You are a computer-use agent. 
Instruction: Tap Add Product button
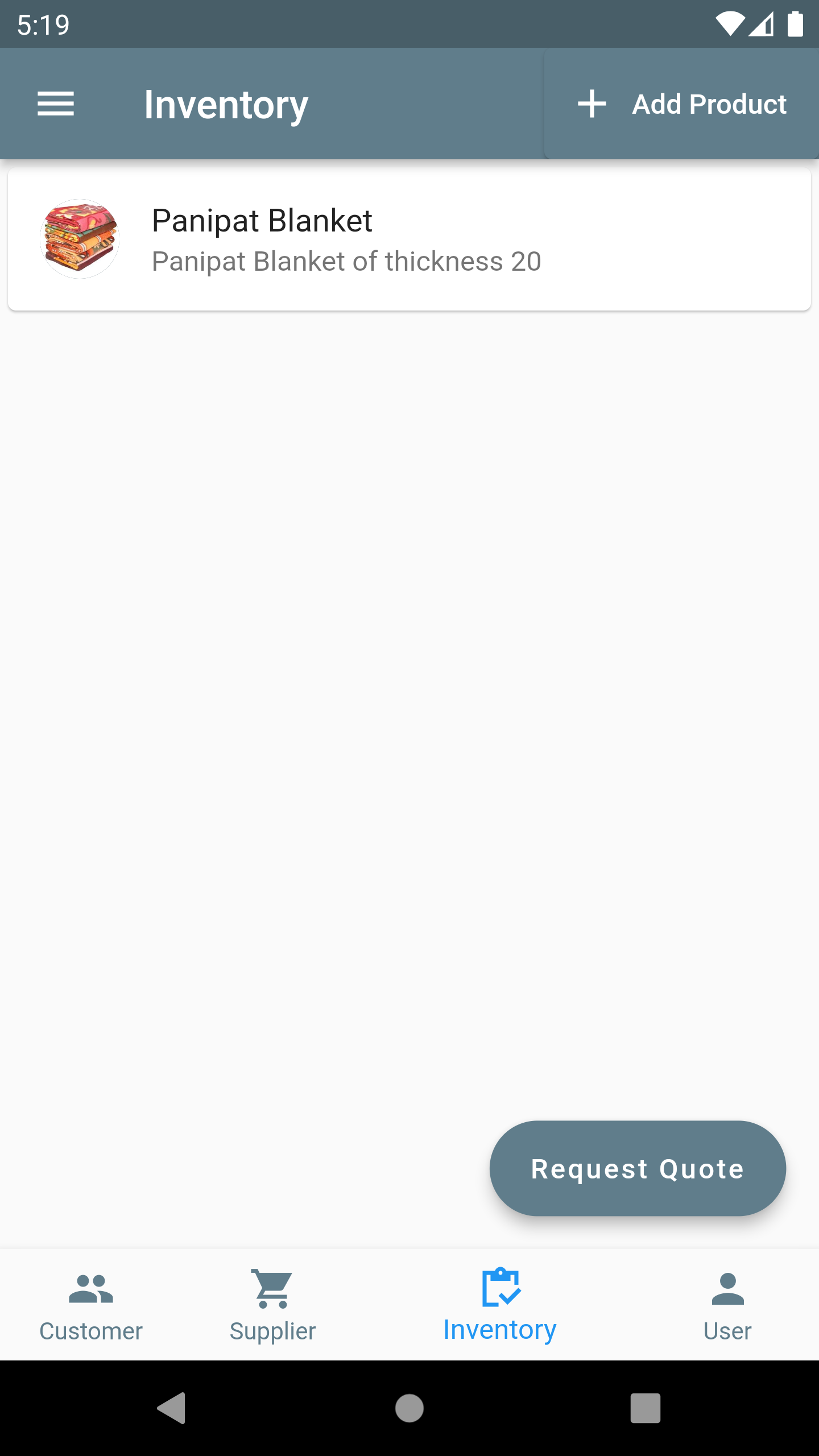click(681, 104)
